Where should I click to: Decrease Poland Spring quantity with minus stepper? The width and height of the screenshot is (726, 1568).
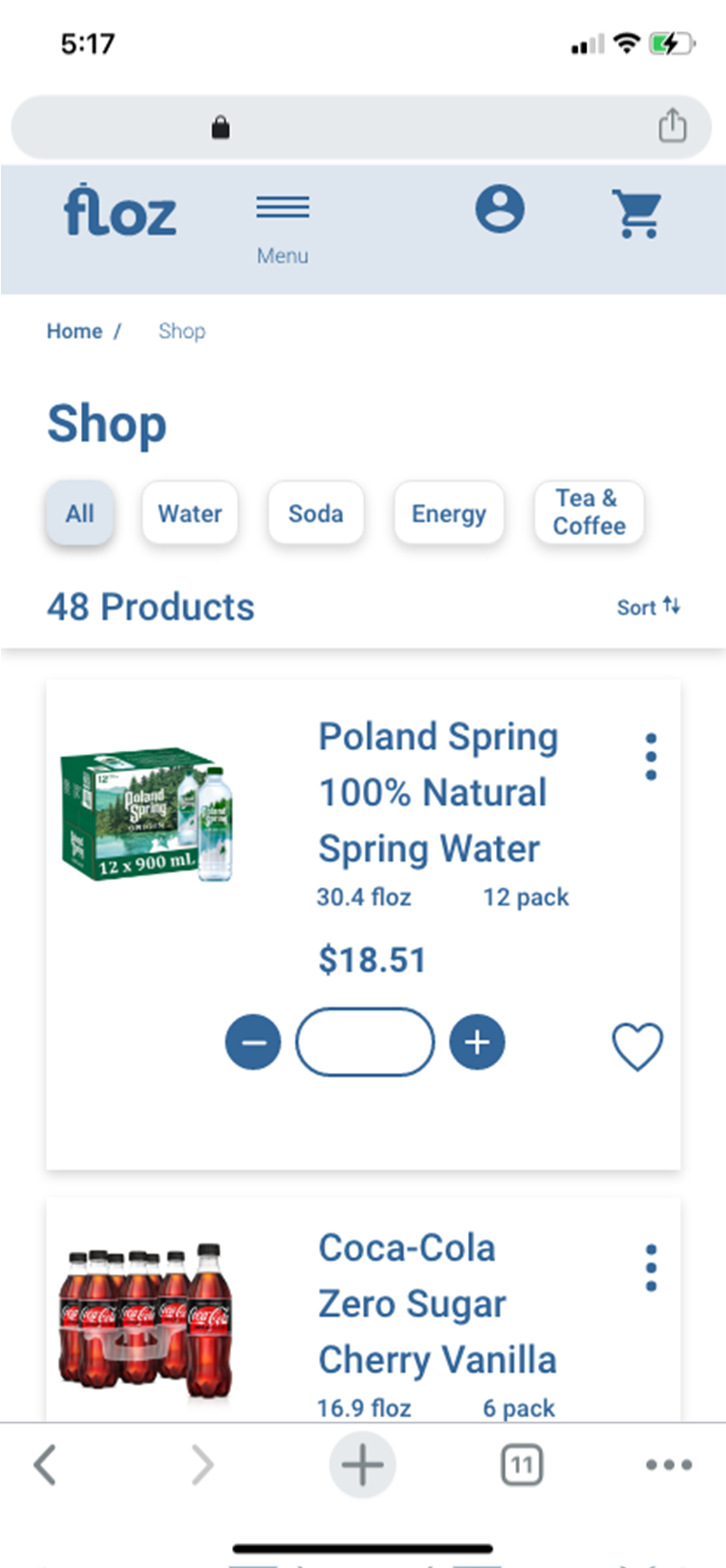point(252,1041)
